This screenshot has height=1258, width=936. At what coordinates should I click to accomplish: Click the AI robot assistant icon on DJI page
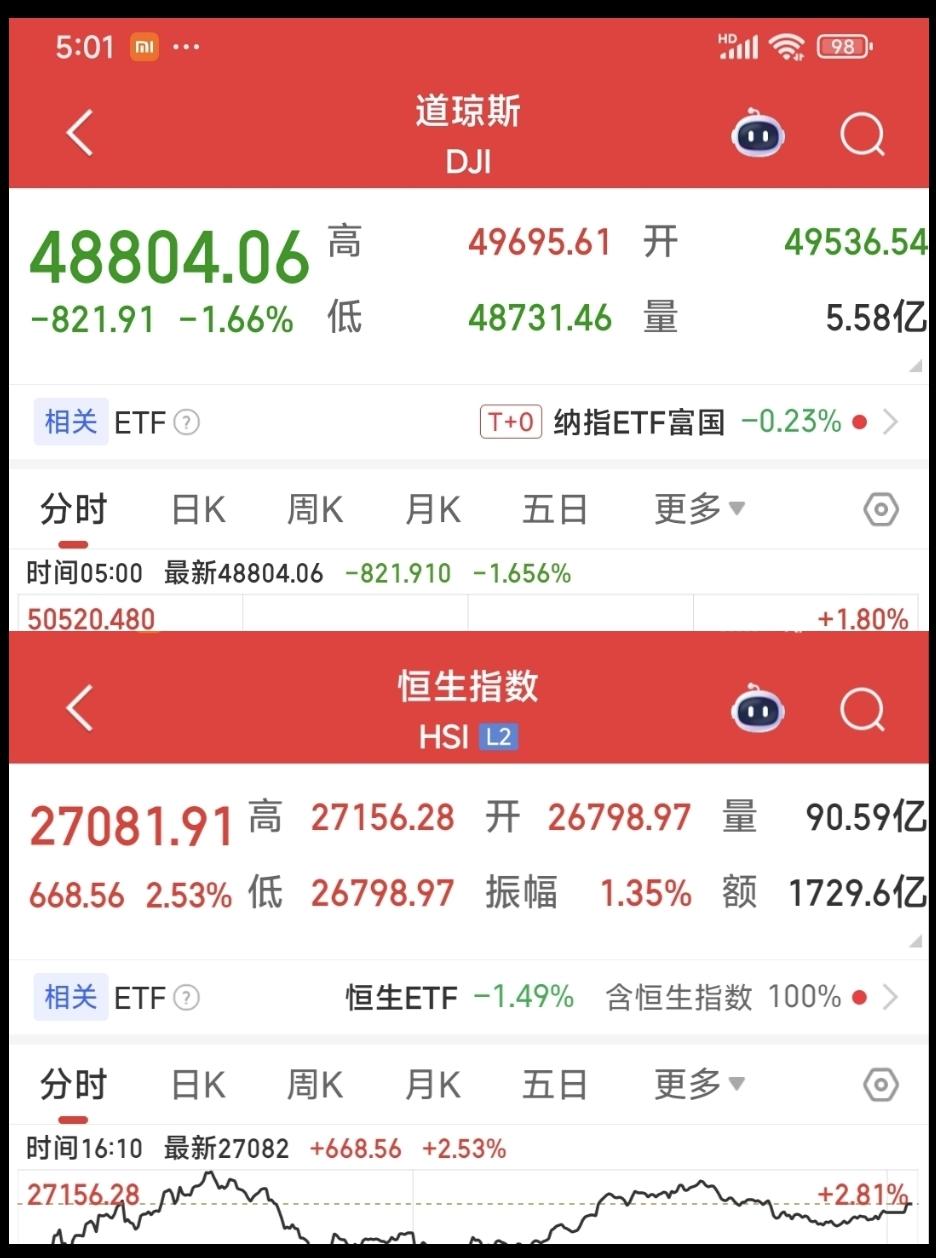757,135
